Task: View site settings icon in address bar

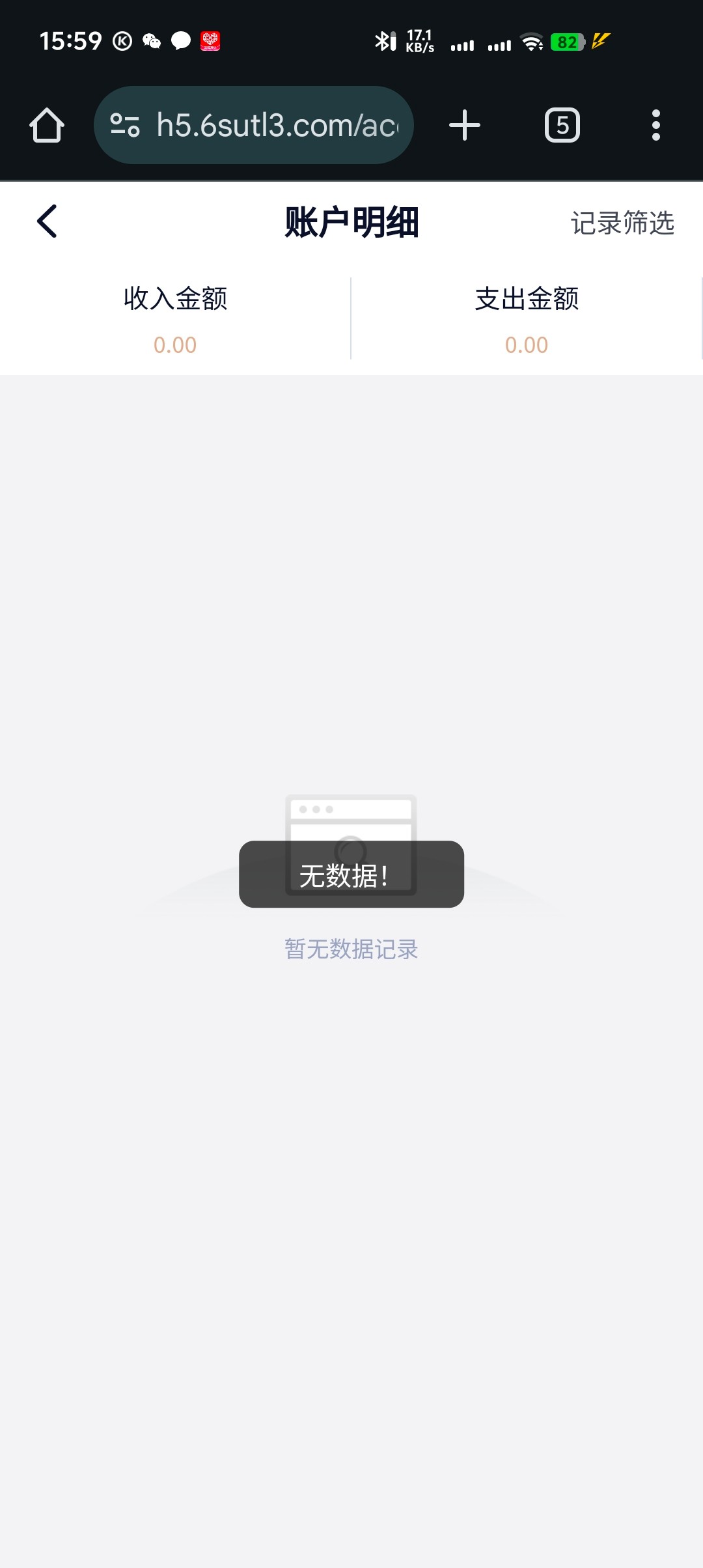Action: pyautogui.click(x=125, y=125)
